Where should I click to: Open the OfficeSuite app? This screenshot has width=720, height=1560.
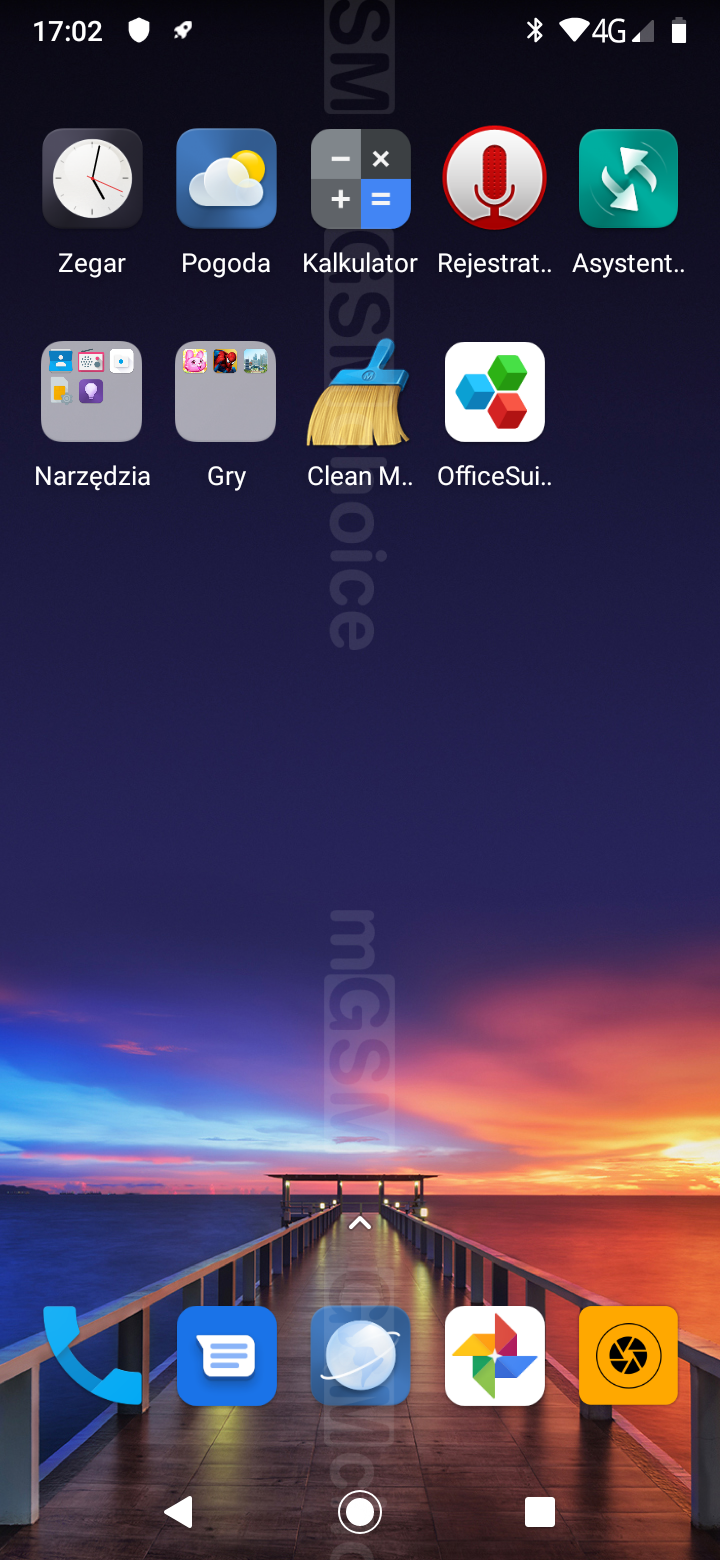pyautogui.click(x=494, y=392)
